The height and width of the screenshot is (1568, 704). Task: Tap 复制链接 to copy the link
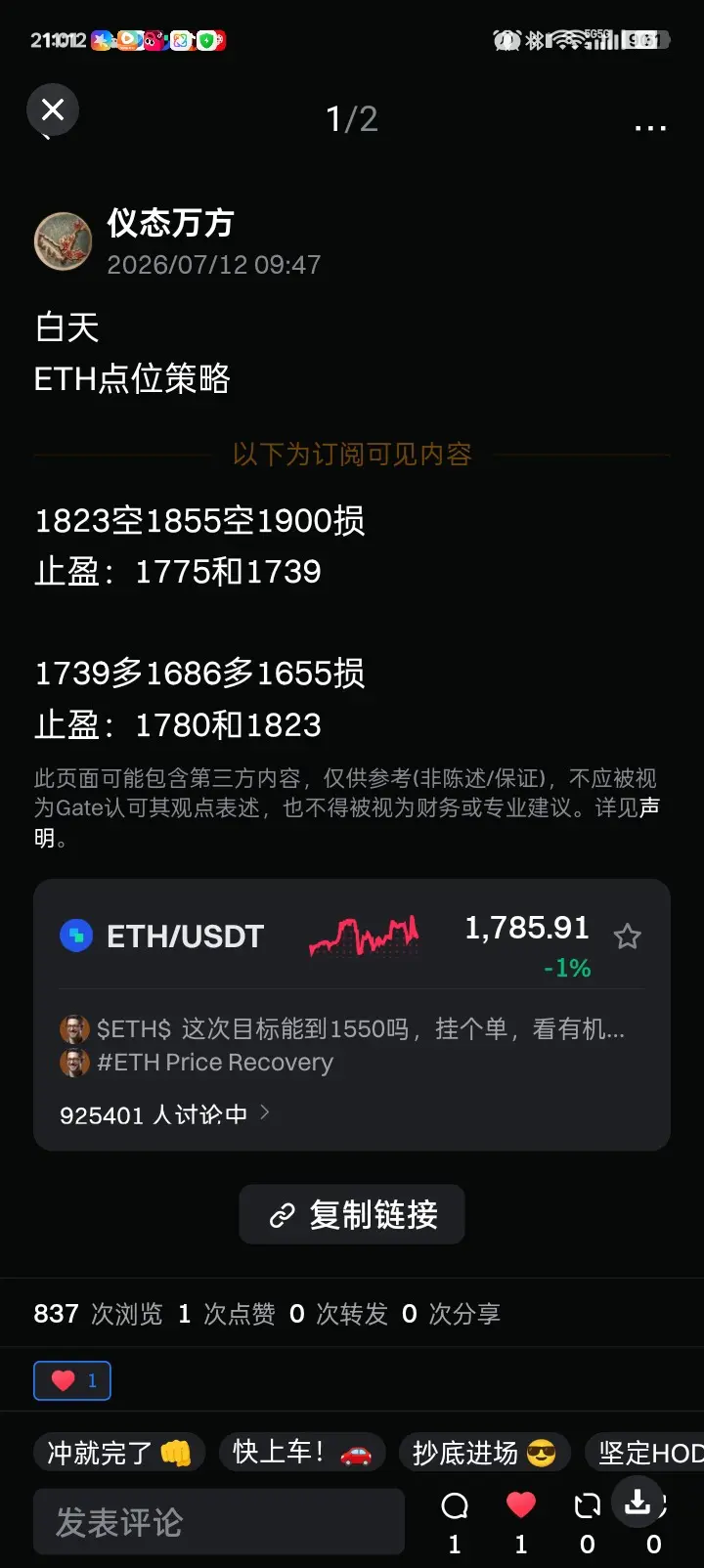pyautogui.click(x=352, y=1215)
